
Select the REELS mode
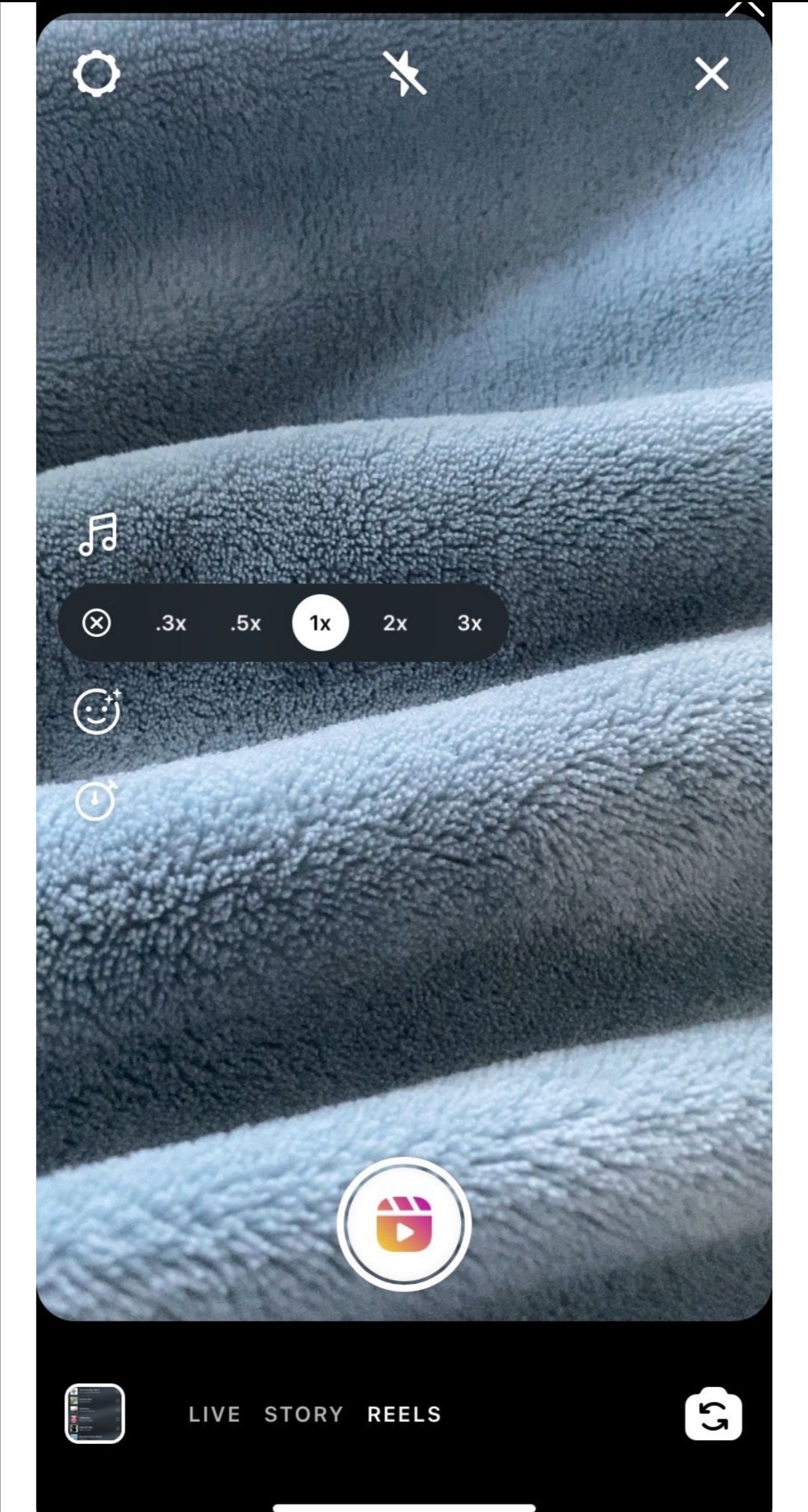(x=404, y=1414)
